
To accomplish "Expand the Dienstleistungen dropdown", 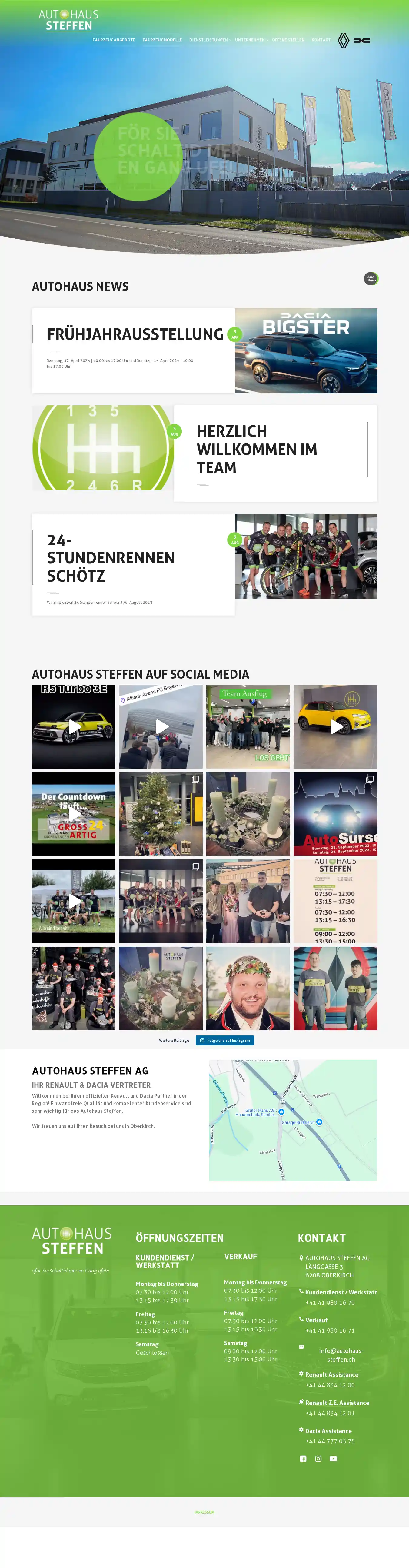I will [x=209, y=40].
